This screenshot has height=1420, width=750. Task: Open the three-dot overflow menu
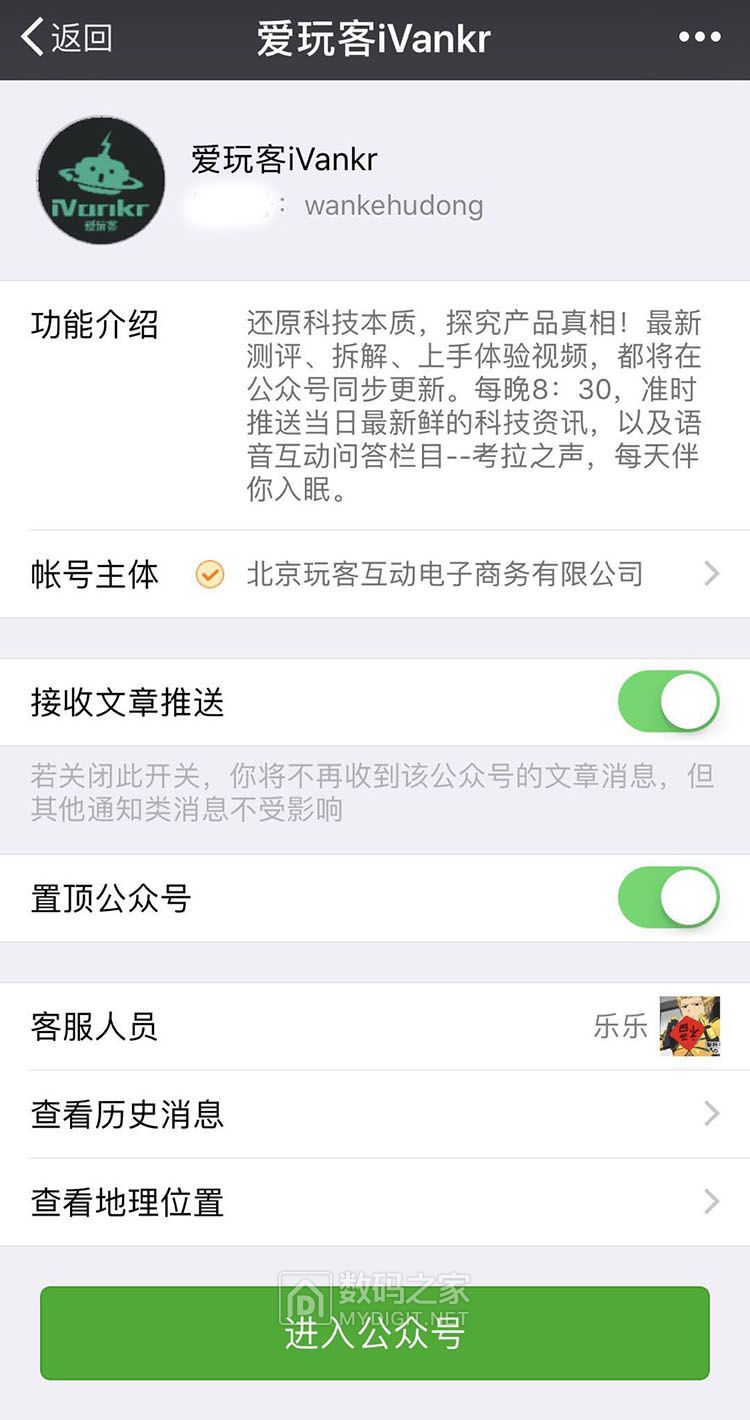[x=699, y=38]
